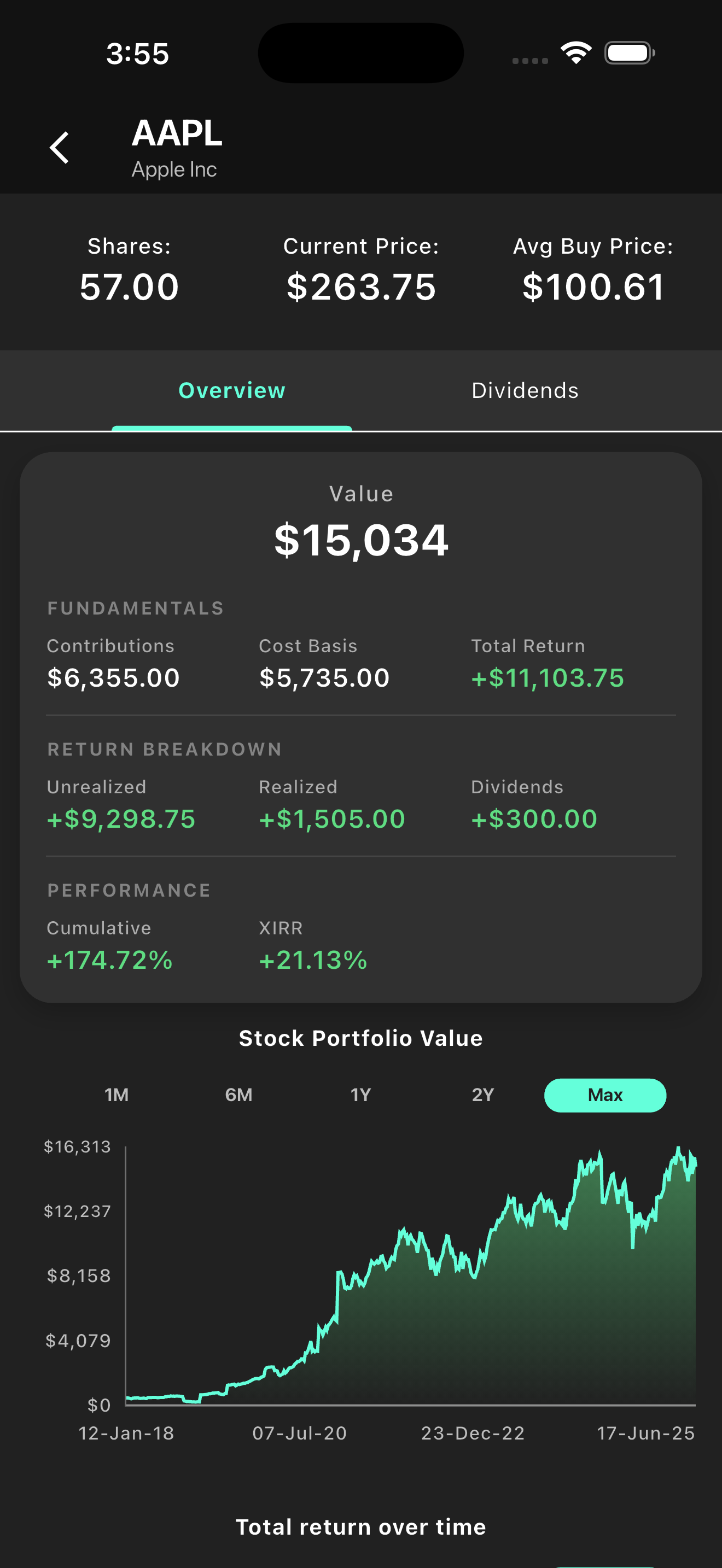Navigate back using the chevron arrow
The width and height of the screenshot is (722, 1568).
coord(59,147)
